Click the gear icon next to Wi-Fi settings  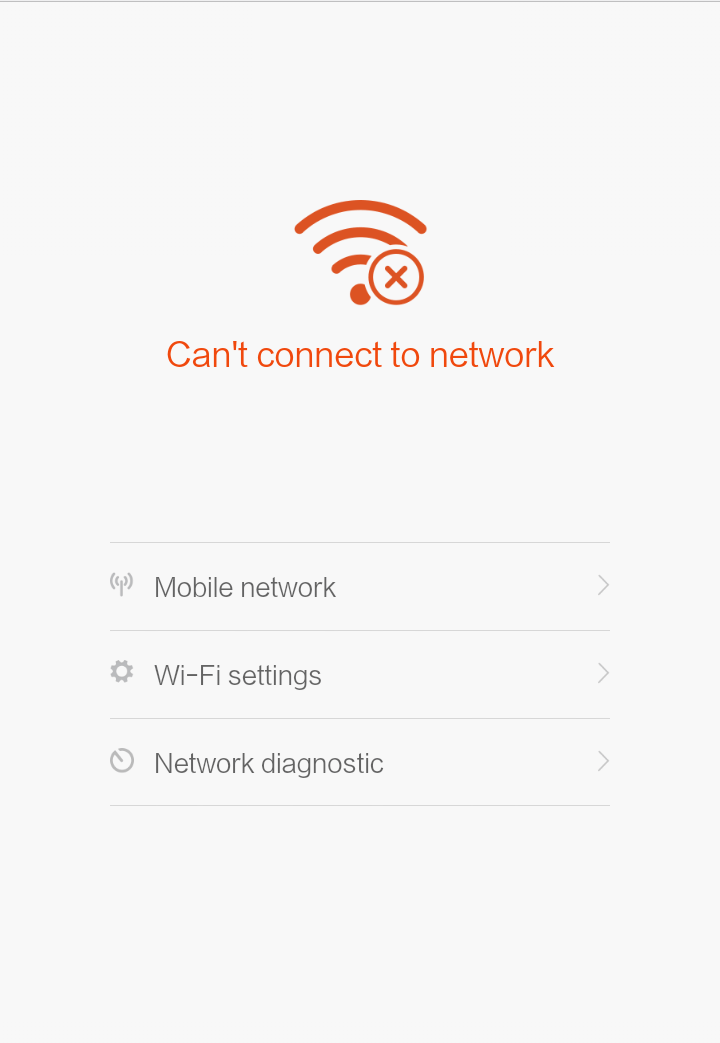(x=121, y=673)
